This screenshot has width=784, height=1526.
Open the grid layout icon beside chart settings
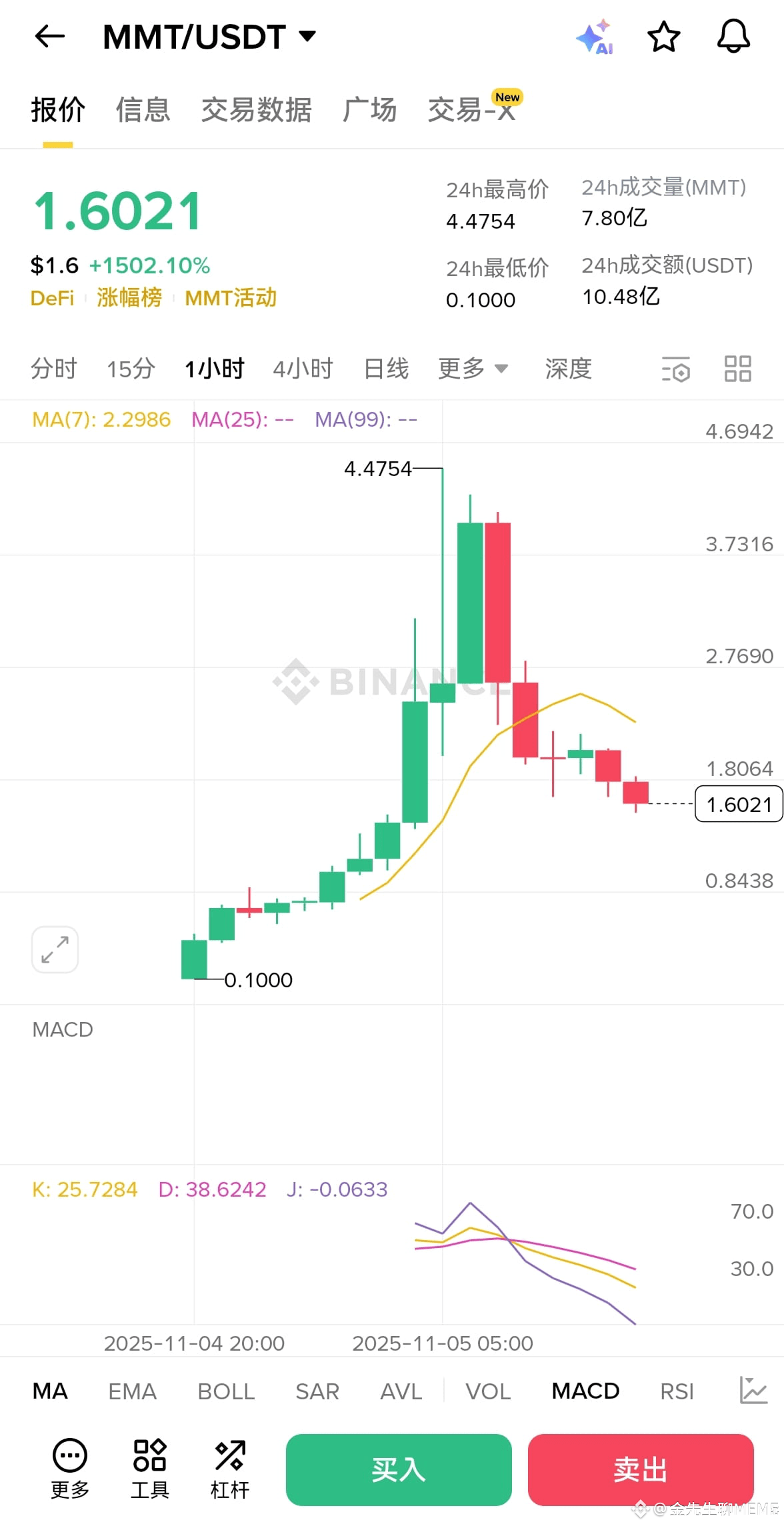click(737, 369)
